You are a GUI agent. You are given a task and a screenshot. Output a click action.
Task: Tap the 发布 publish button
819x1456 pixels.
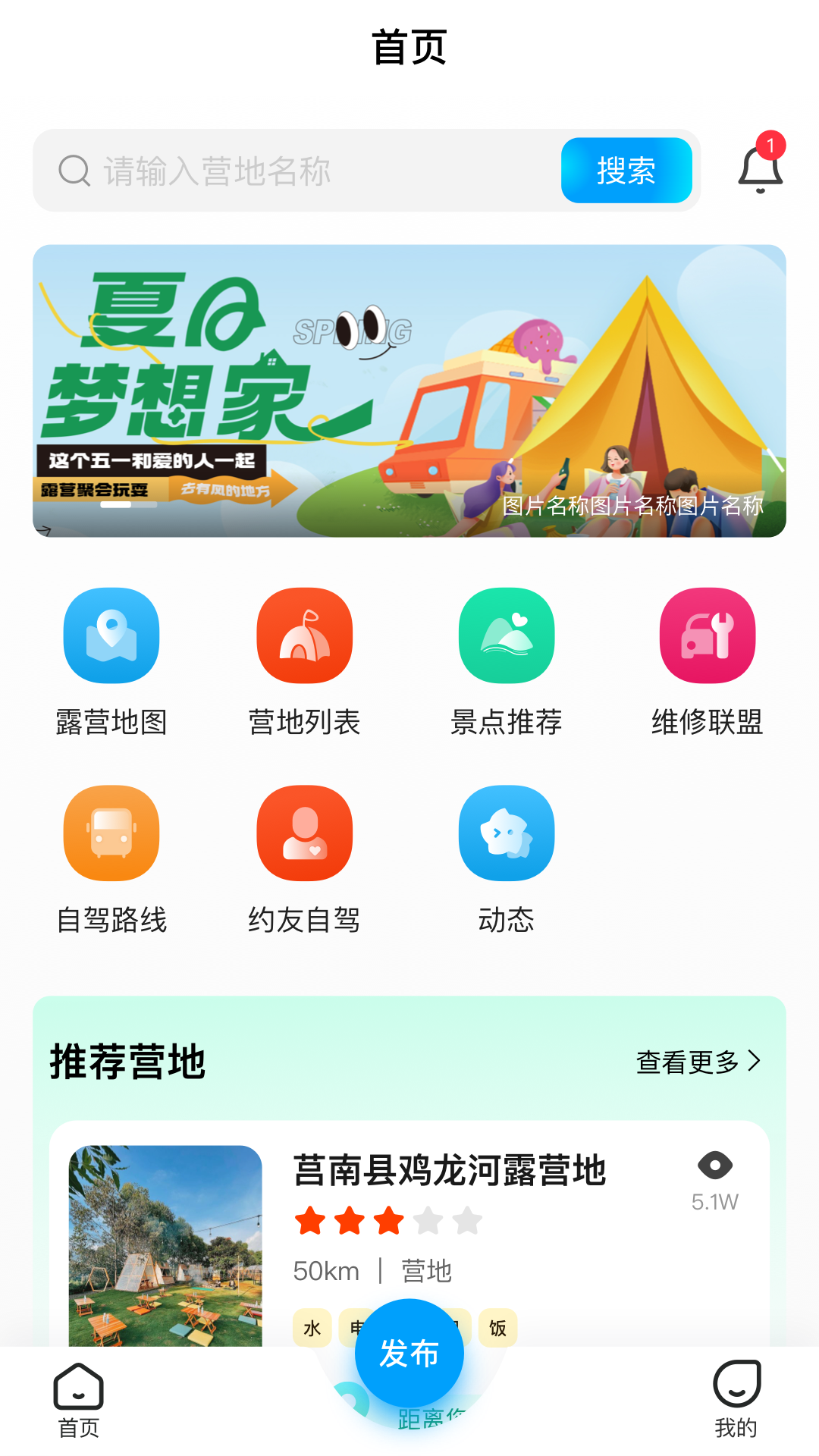[409, 1354]
